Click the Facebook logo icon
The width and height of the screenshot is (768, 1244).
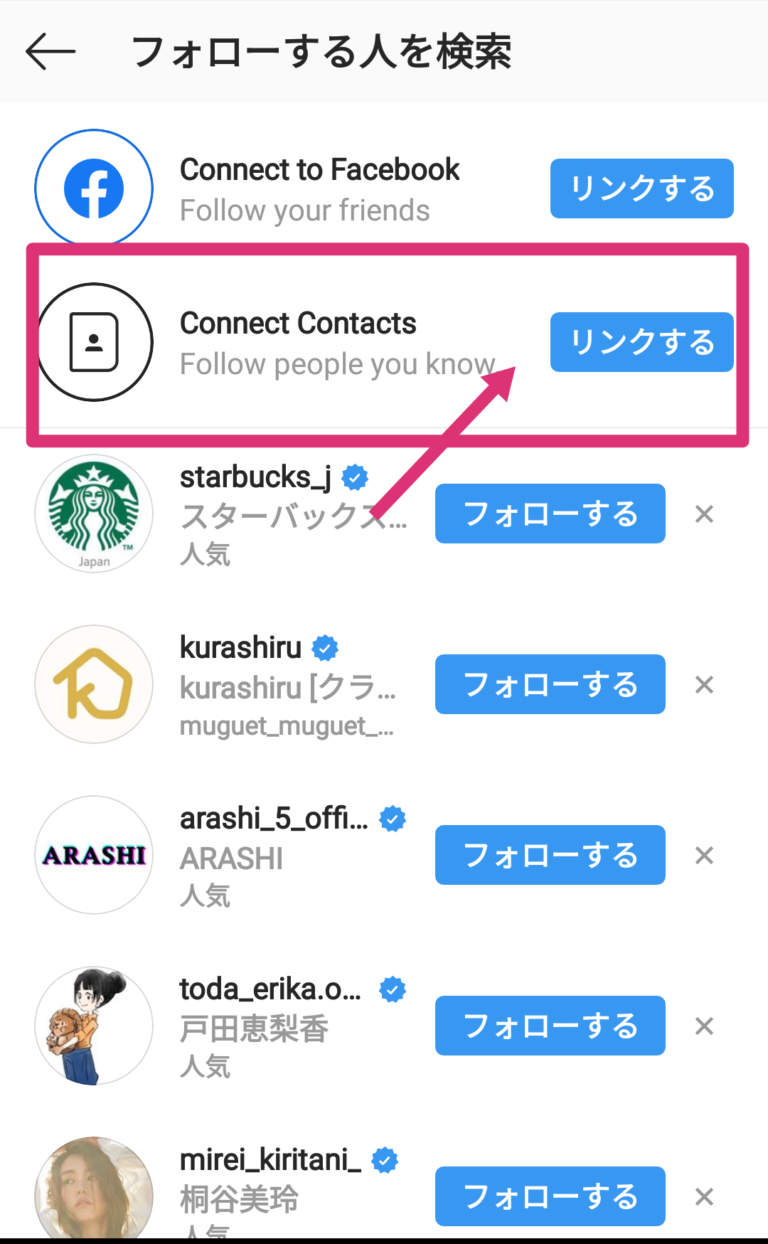[x=93, y=188]
